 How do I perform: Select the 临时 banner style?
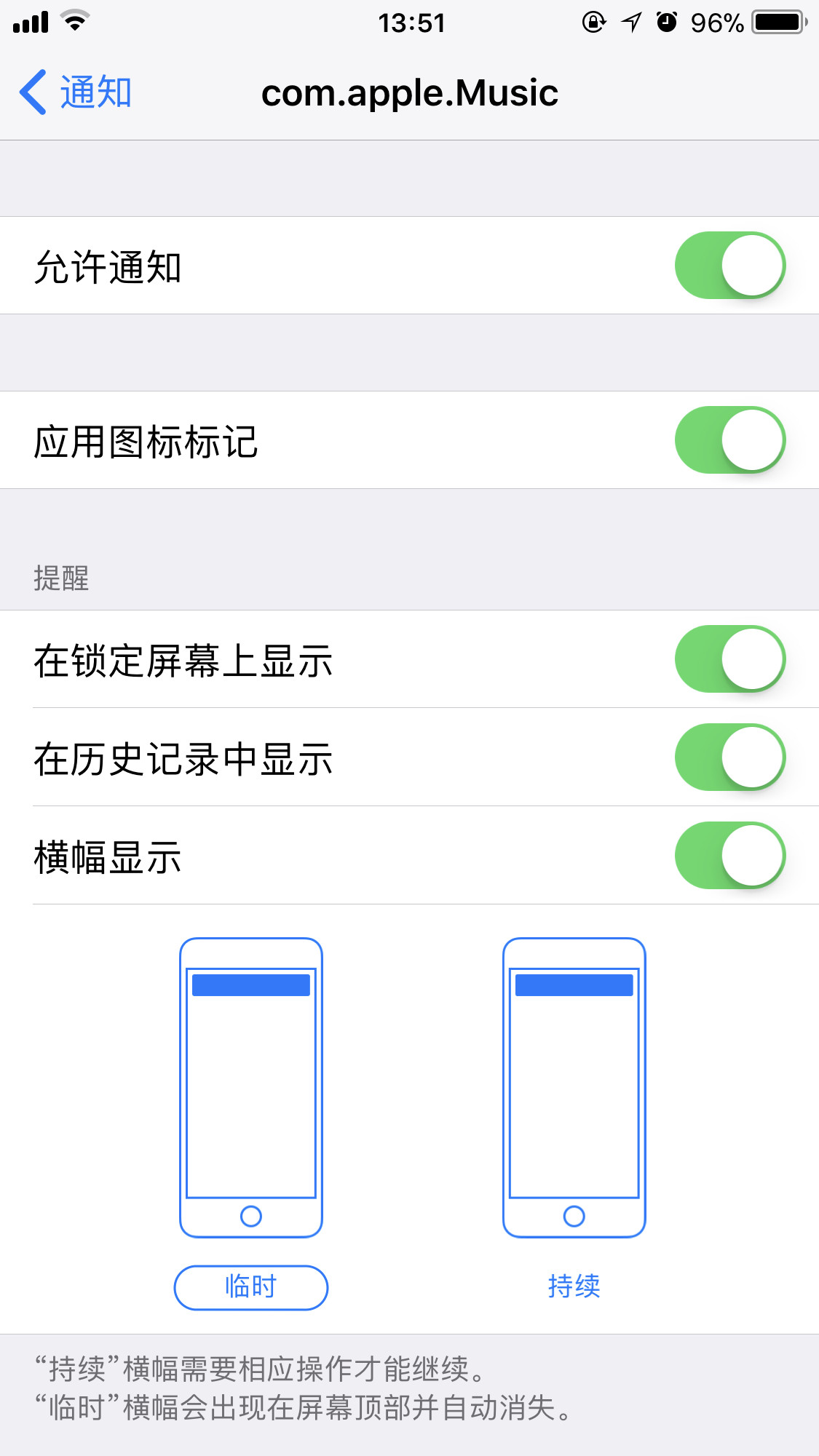[250, 1287]
